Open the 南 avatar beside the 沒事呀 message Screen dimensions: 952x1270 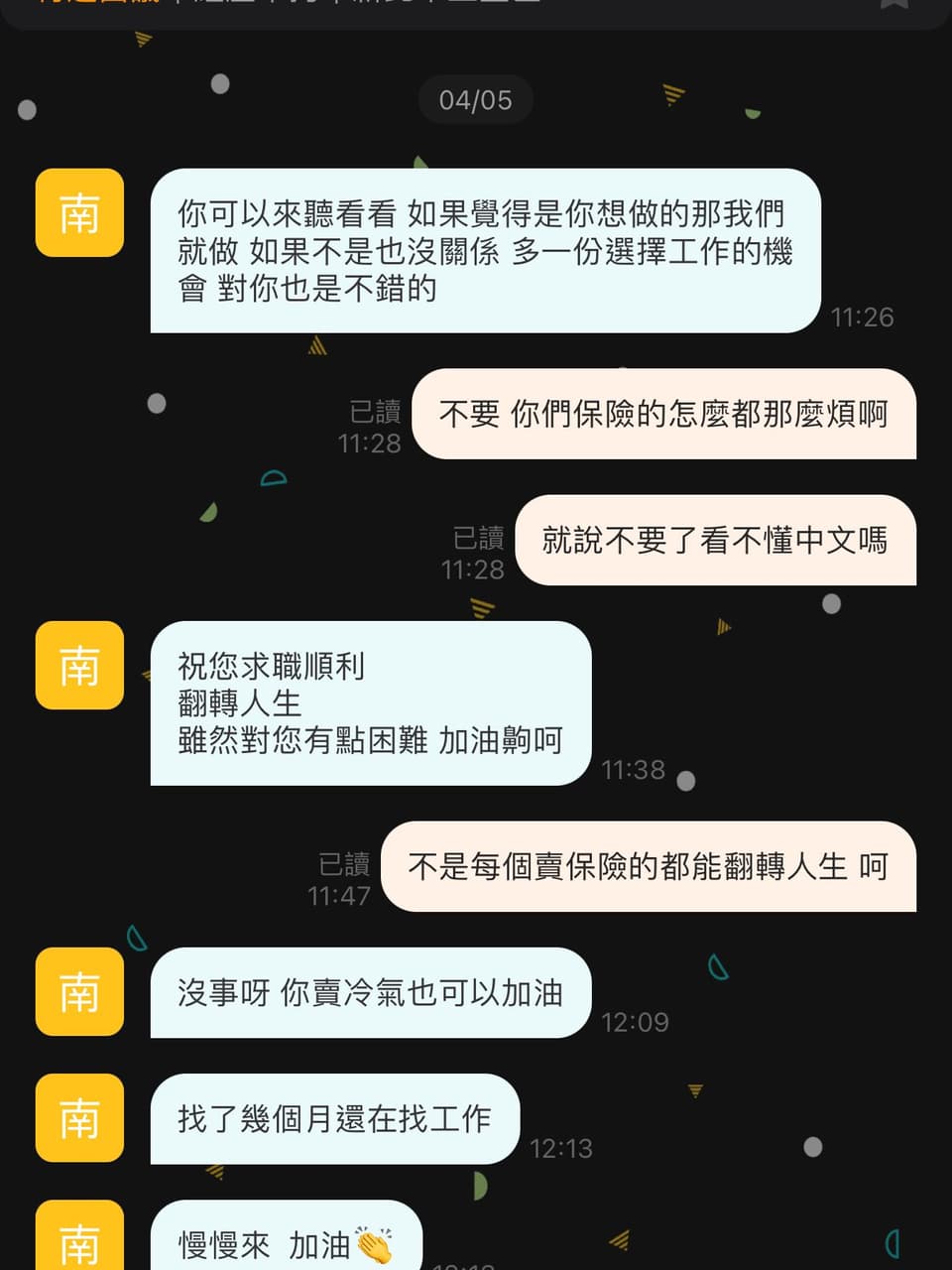coord(79,991)
